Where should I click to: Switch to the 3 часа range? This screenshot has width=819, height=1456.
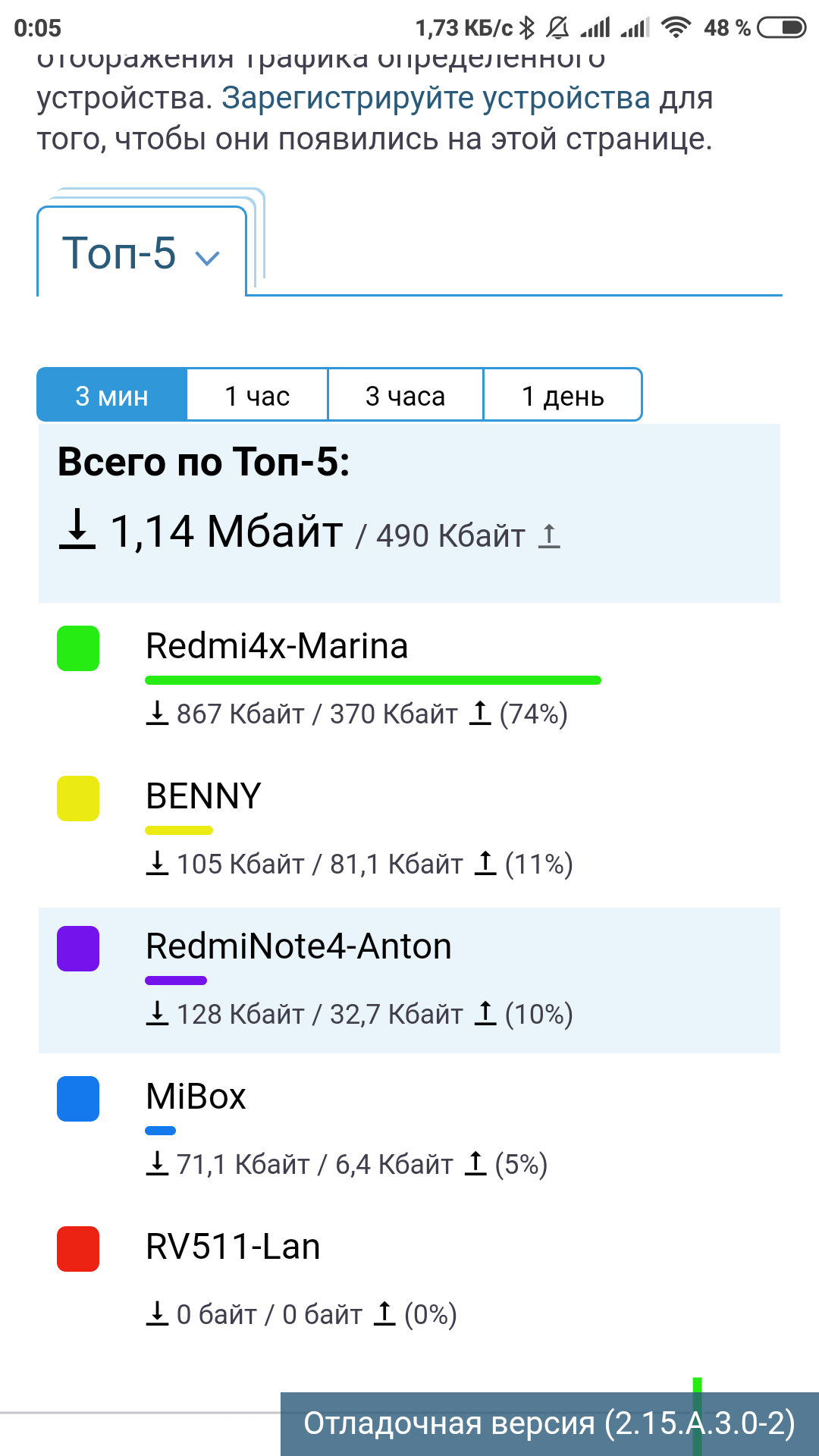(406, 395)
